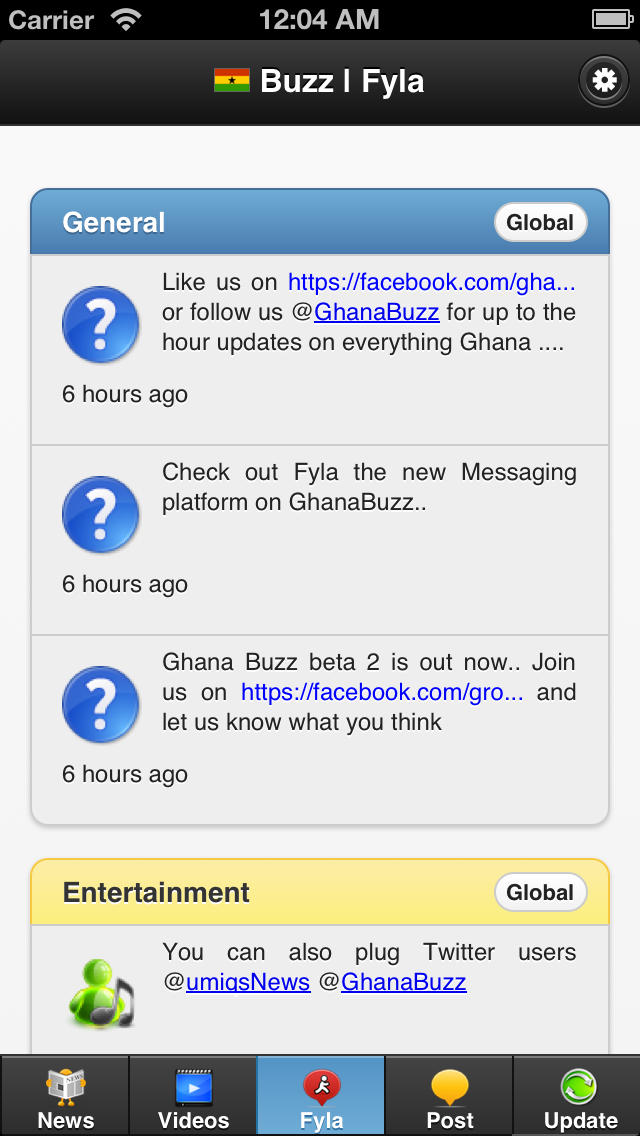Switch to the News tab
Screen dimensions: 640x1136
click(x=65, y=1095)
